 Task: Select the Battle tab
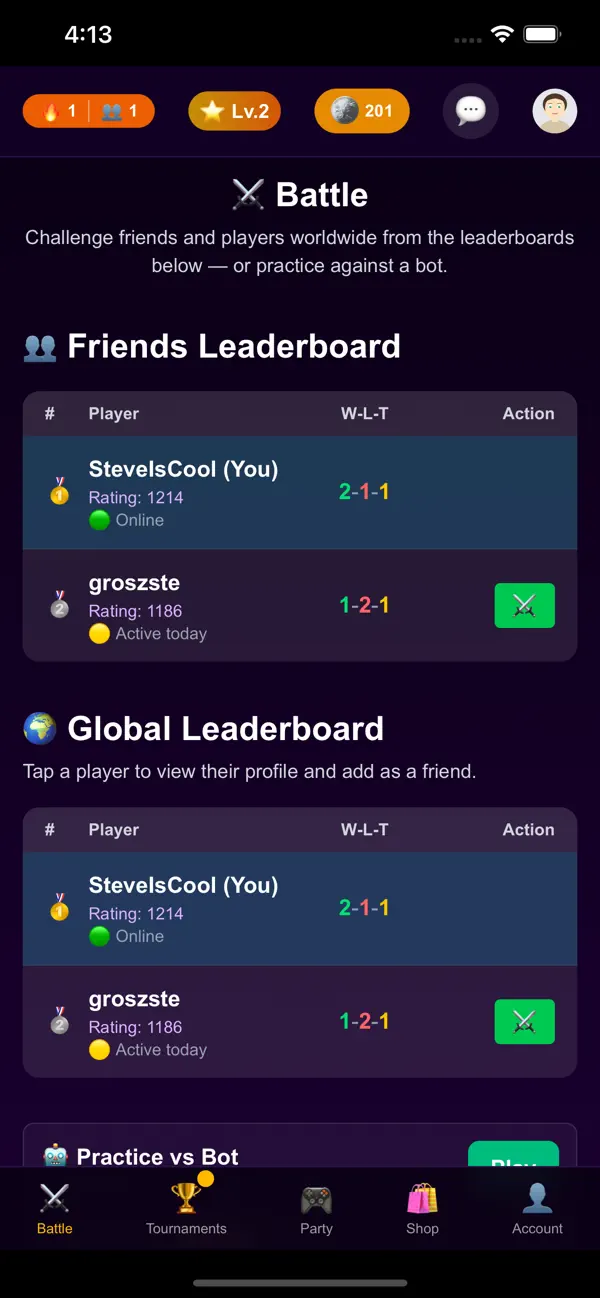coord(54,1208)
